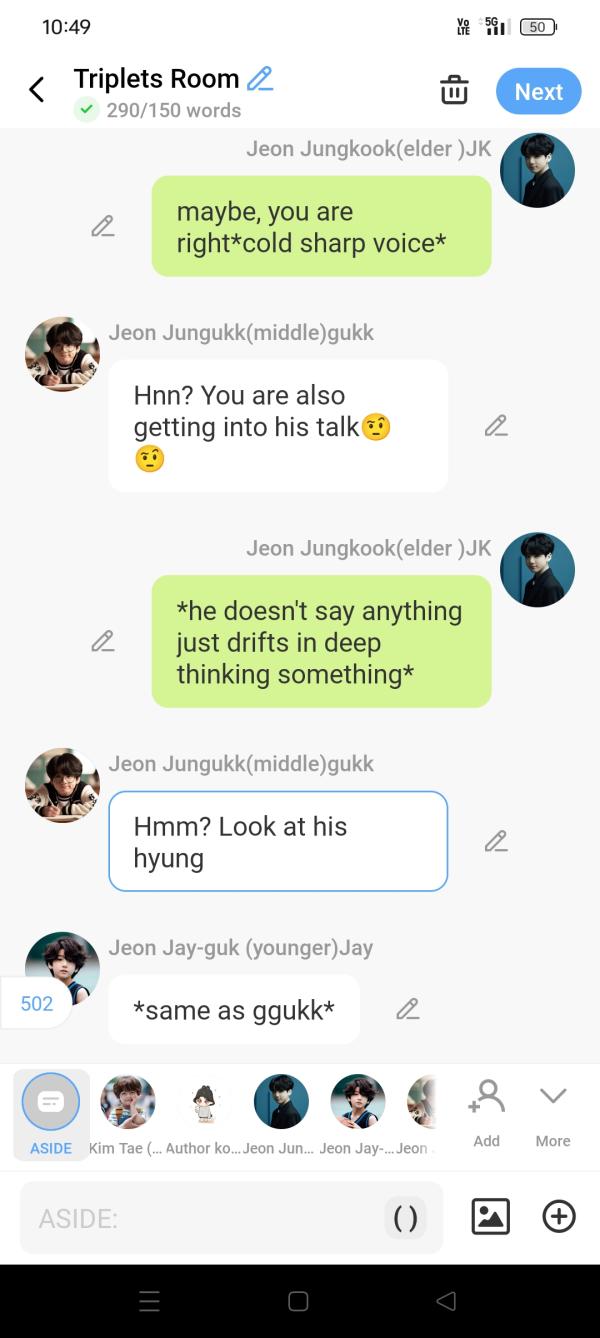Edit the "maybe, you are right" message
Screen dimensions: 600x1338
102,227
